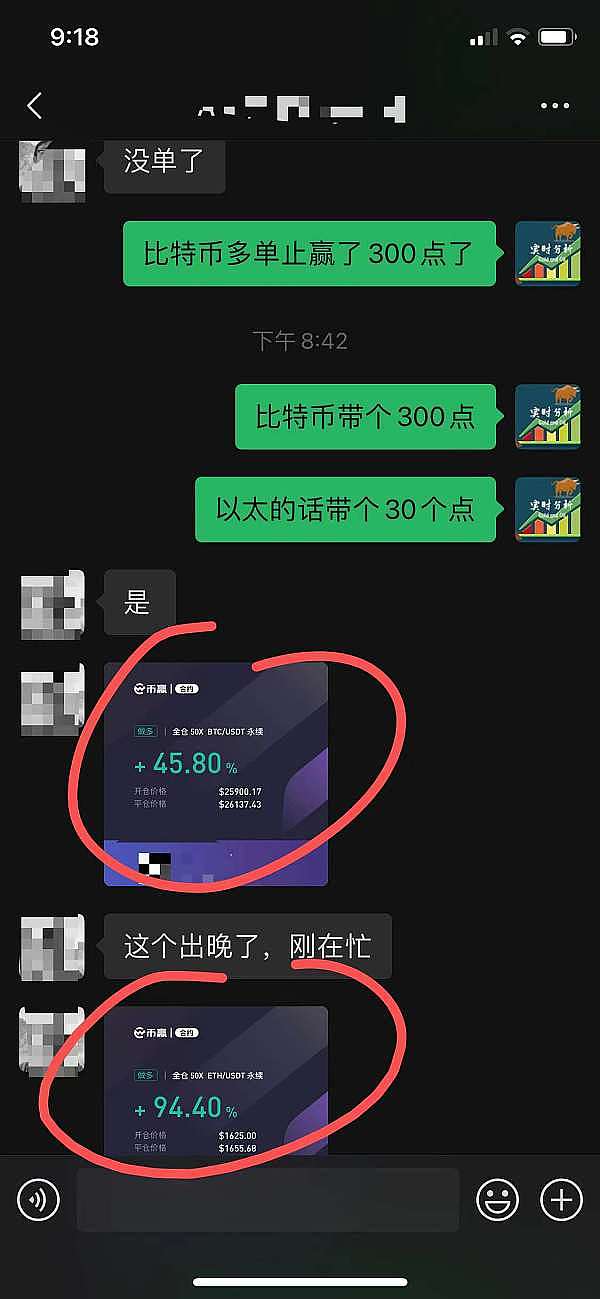The image size is (600, 1299).
Task: Tap the message text field
Action: click(x=267, y=1199)
